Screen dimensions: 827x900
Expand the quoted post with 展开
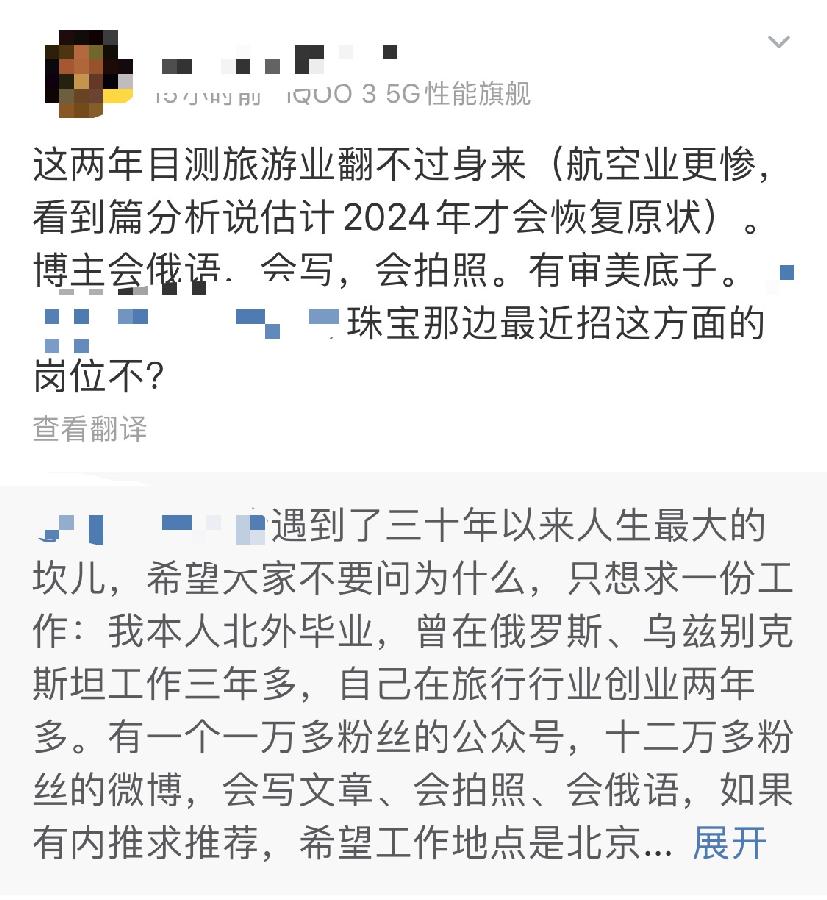729,843
